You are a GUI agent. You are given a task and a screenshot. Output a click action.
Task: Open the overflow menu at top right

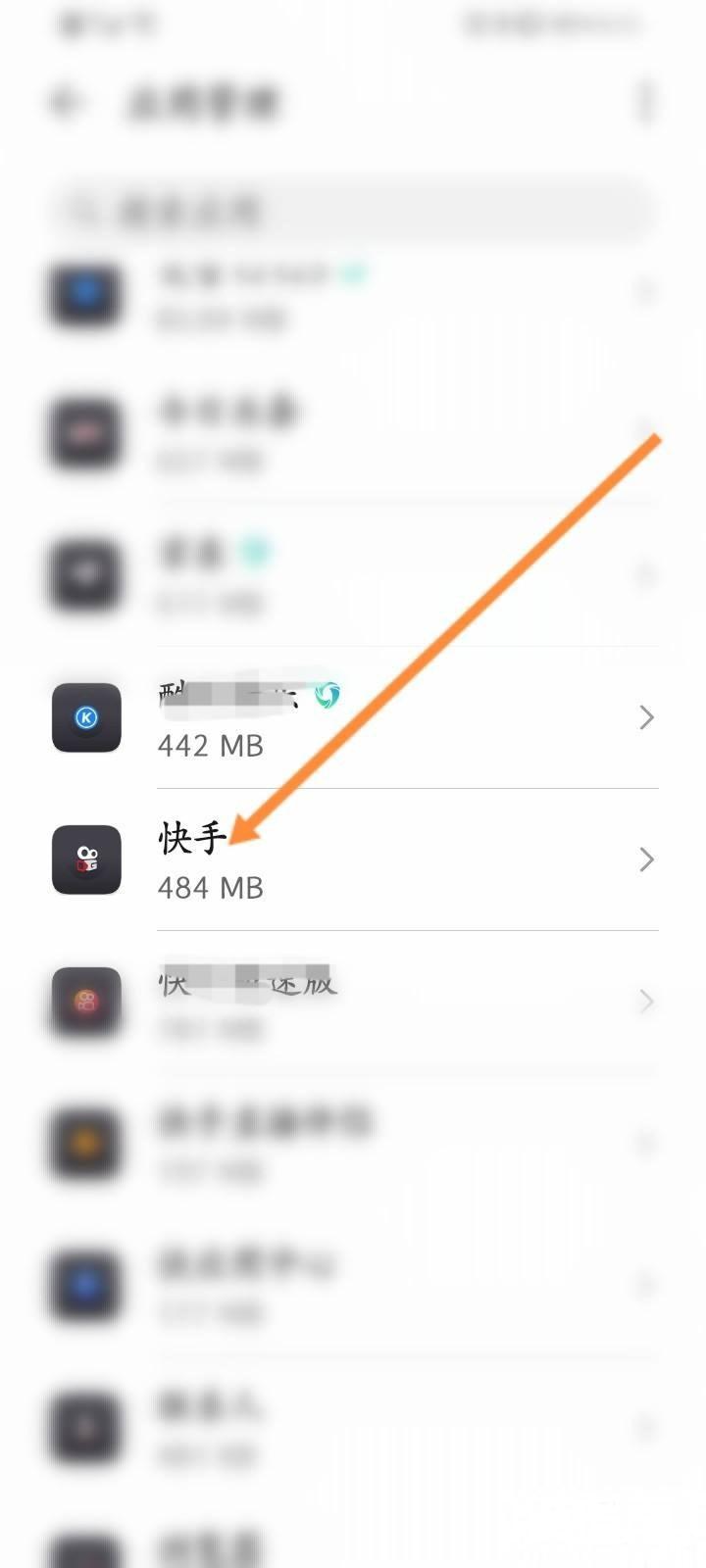645,102
